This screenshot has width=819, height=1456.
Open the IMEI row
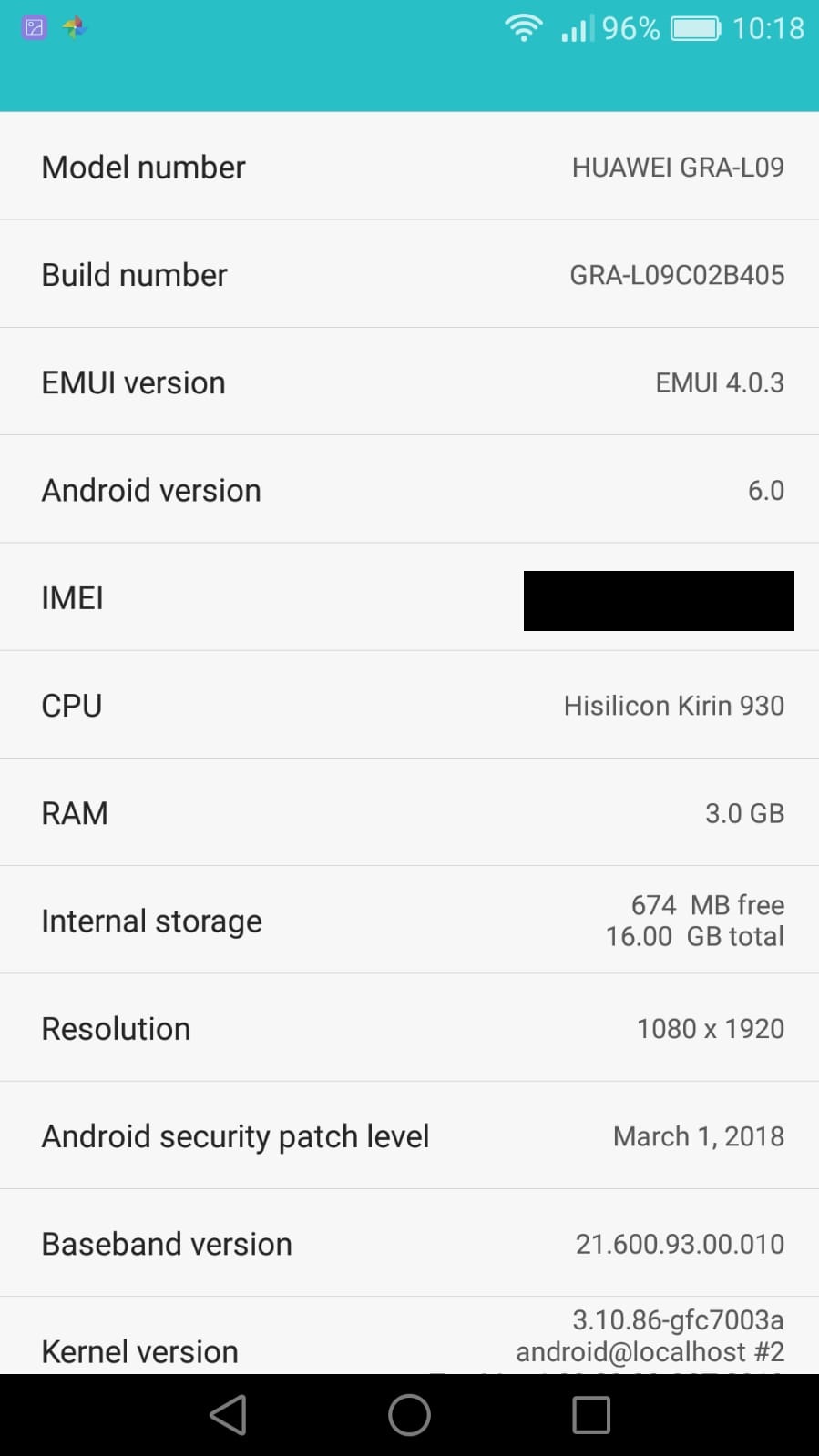[x=409, y=597]
